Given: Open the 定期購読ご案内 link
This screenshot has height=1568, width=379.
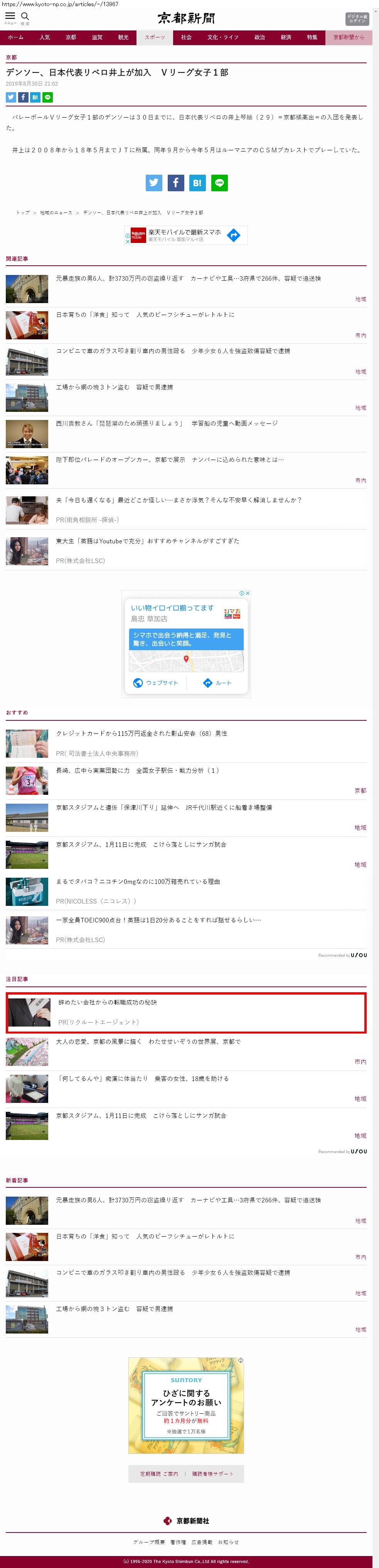Looking at the screenshot, I should click(159, 1474).
